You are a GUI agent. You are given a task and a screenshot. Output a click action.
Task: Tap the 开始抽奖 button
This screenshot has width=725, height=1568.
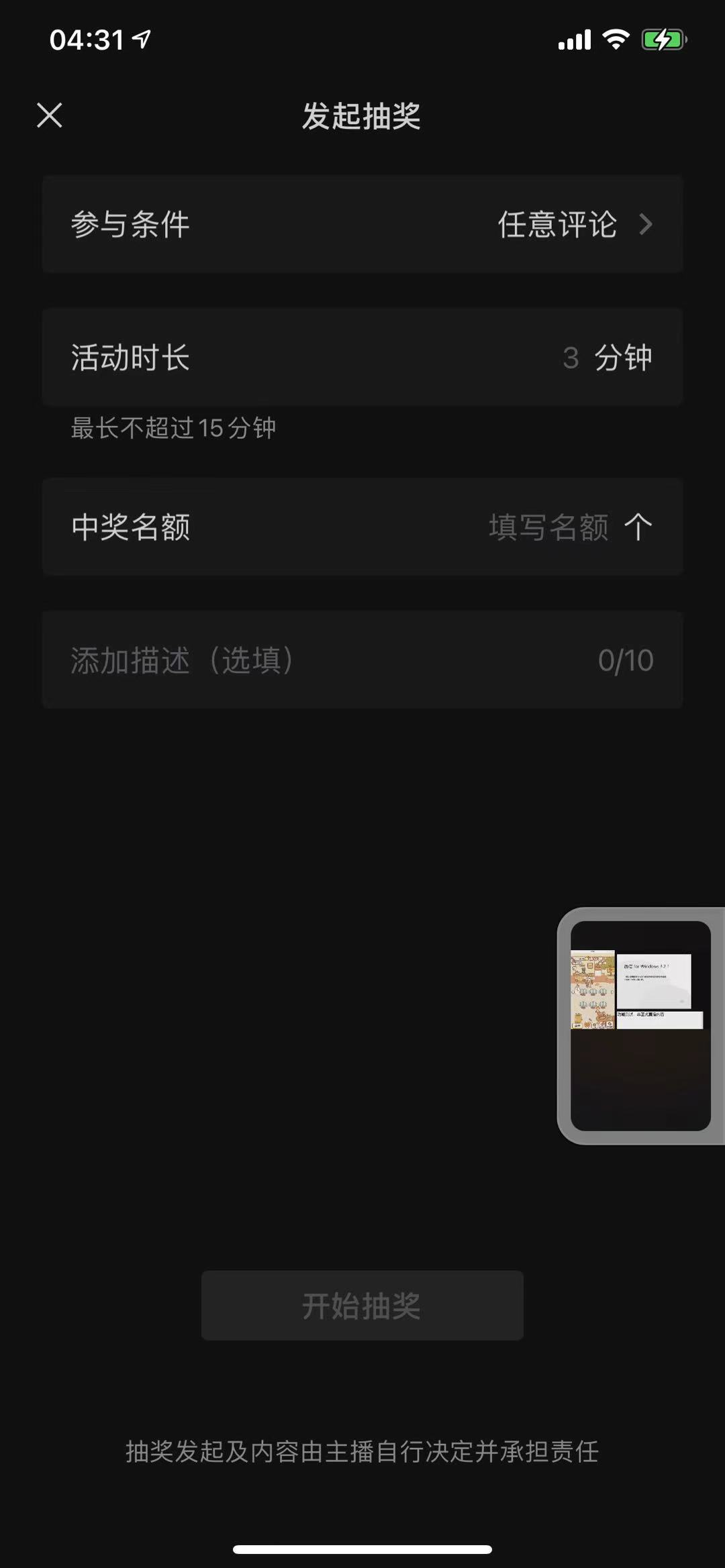(x=362, y=1306)
